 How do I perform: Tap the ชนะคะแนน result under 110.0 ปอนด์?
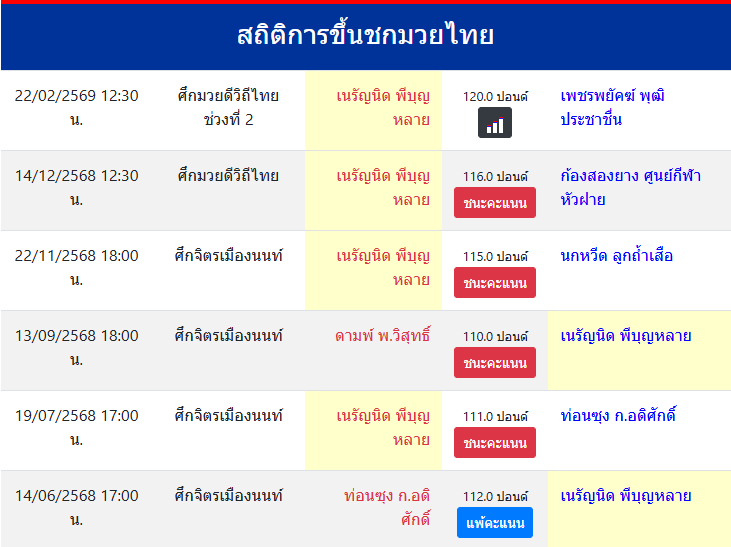[495, 363]
